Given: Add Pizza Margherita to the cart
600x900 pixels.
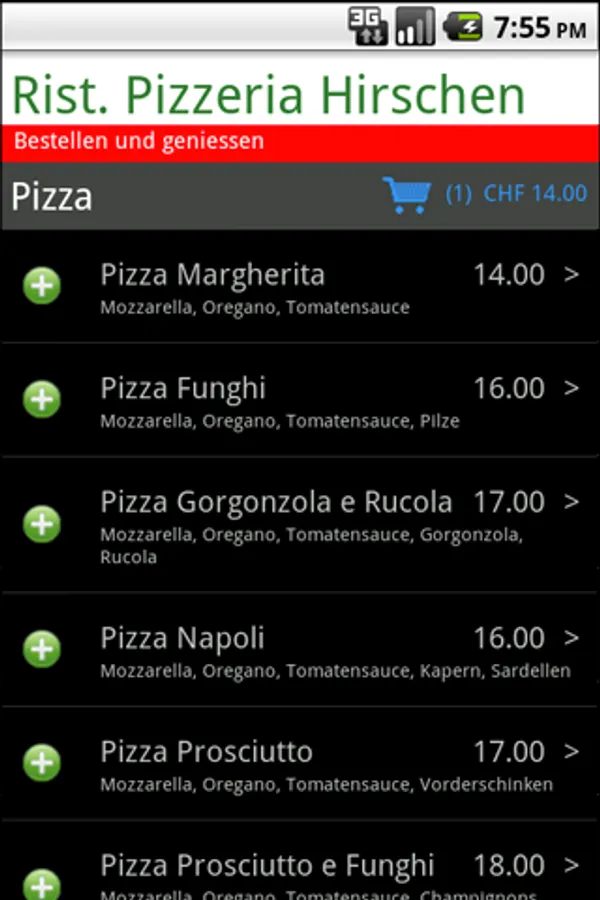Looking at the screenshot, I should pyautogui.click(x=42, y=286).
